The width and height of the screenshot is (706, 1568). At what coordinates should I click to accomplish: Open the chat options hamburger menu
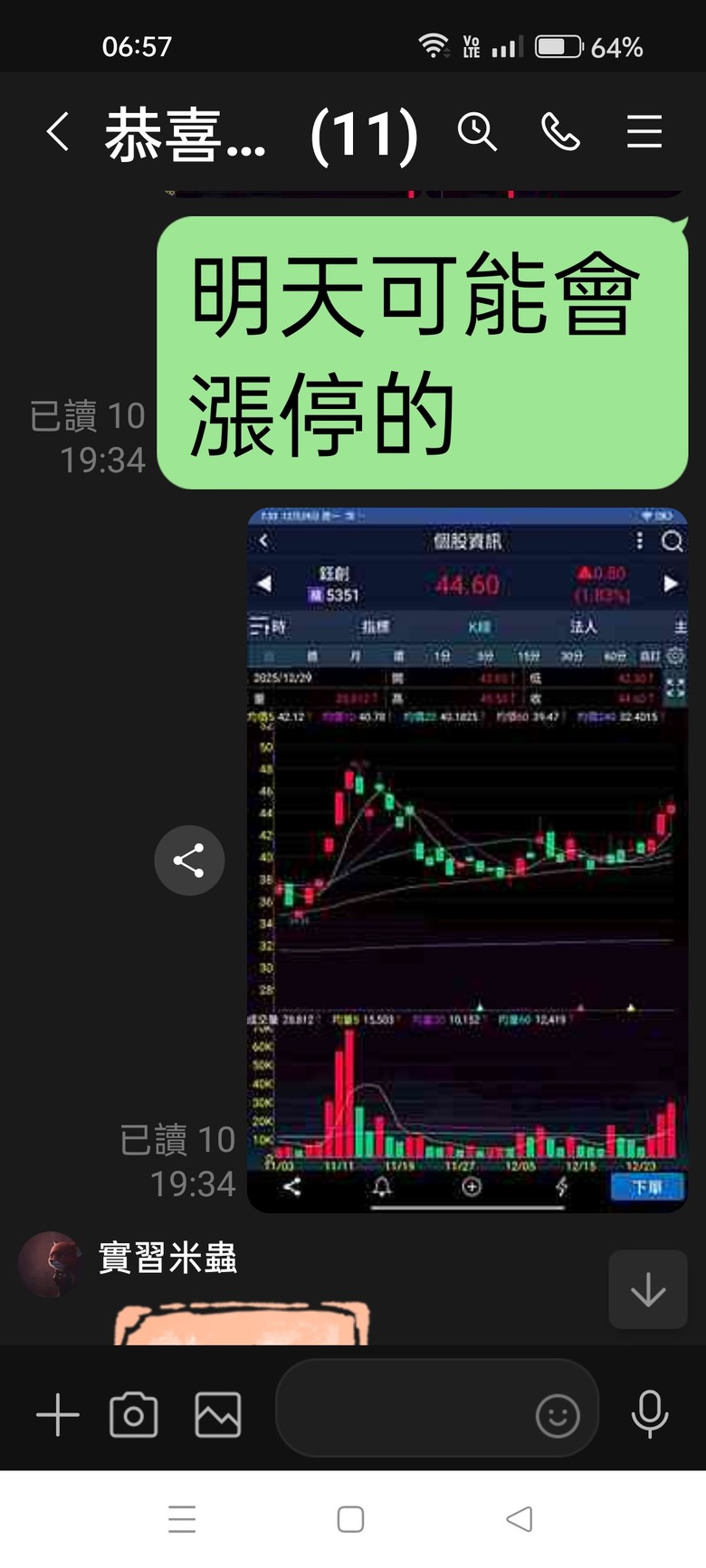[644, 132]
